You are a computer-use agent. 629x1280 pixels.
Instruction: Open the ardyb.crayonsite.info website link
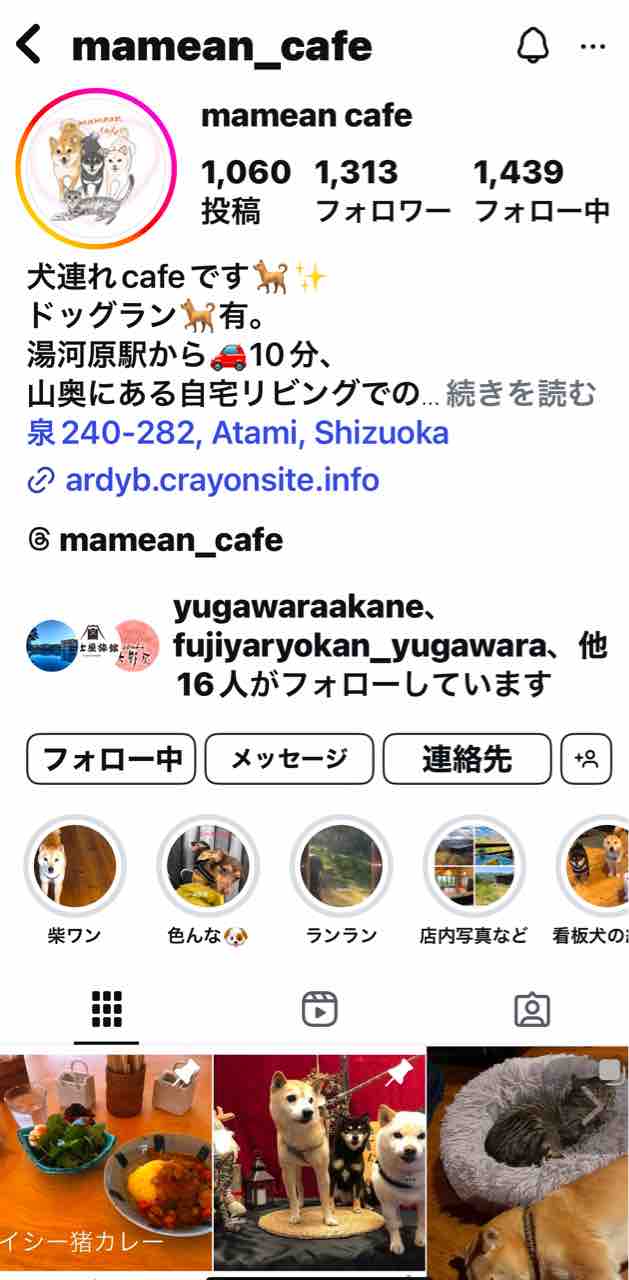221,480
